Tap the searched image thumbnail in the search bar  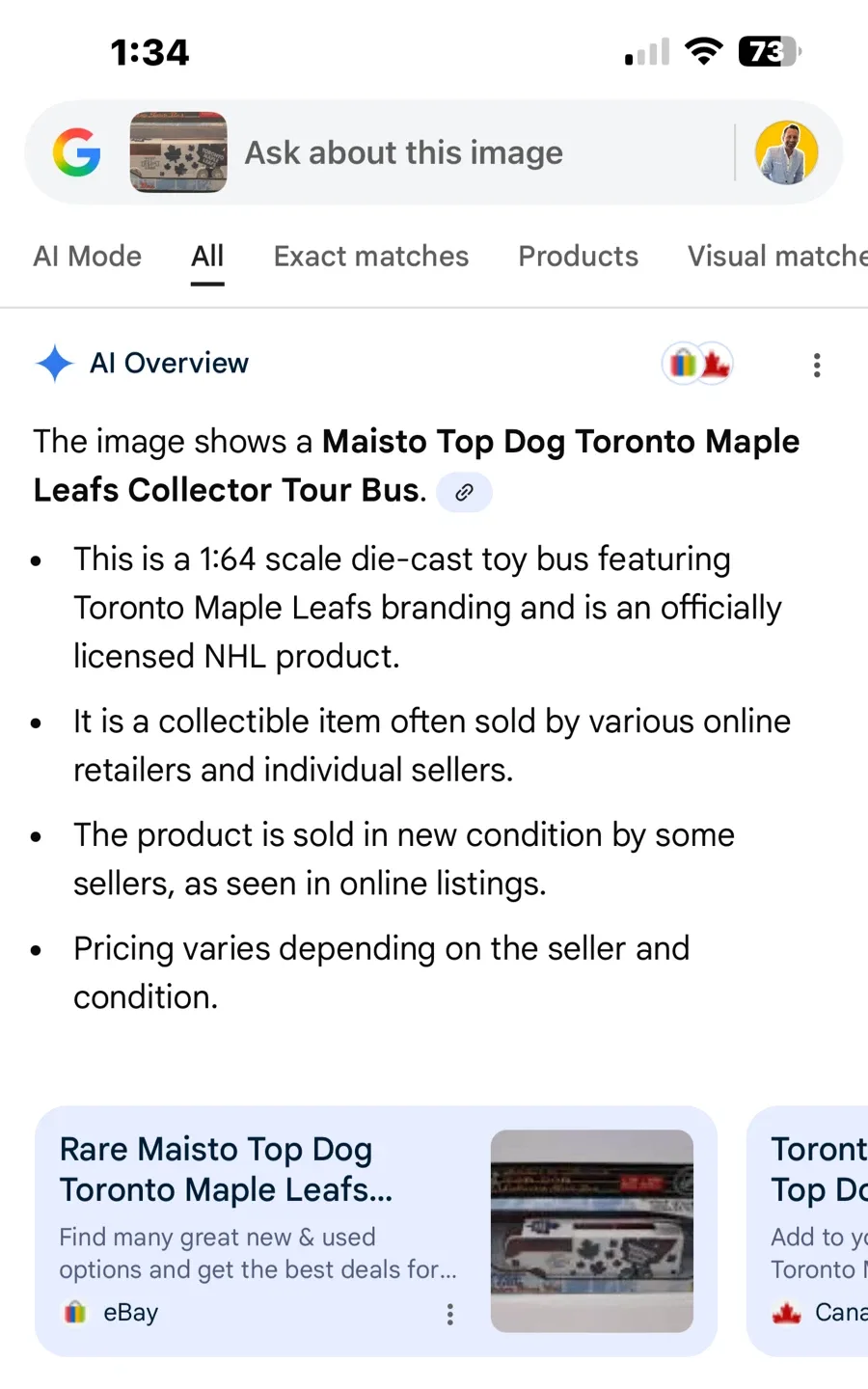point(178,152)
